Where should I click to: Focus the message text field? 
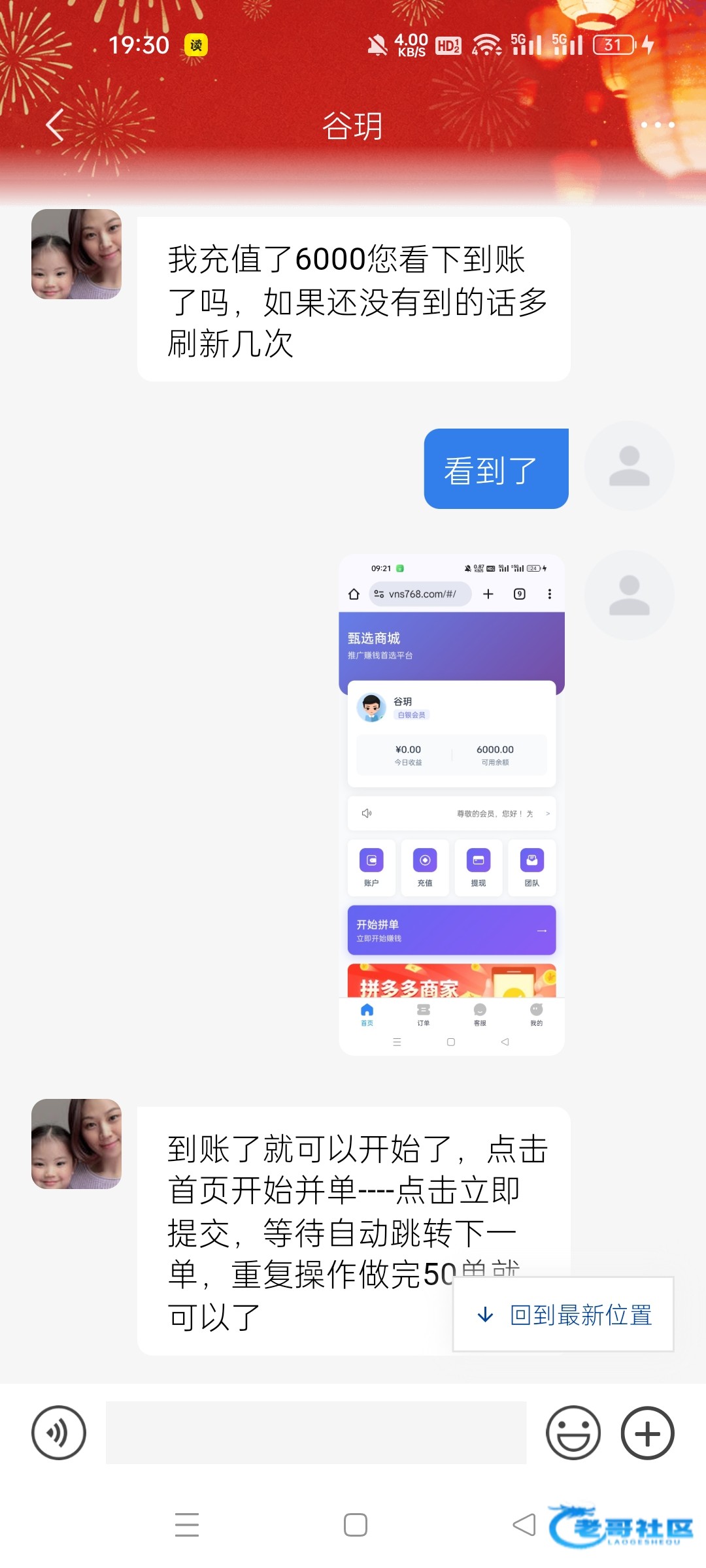[316, 1433]
